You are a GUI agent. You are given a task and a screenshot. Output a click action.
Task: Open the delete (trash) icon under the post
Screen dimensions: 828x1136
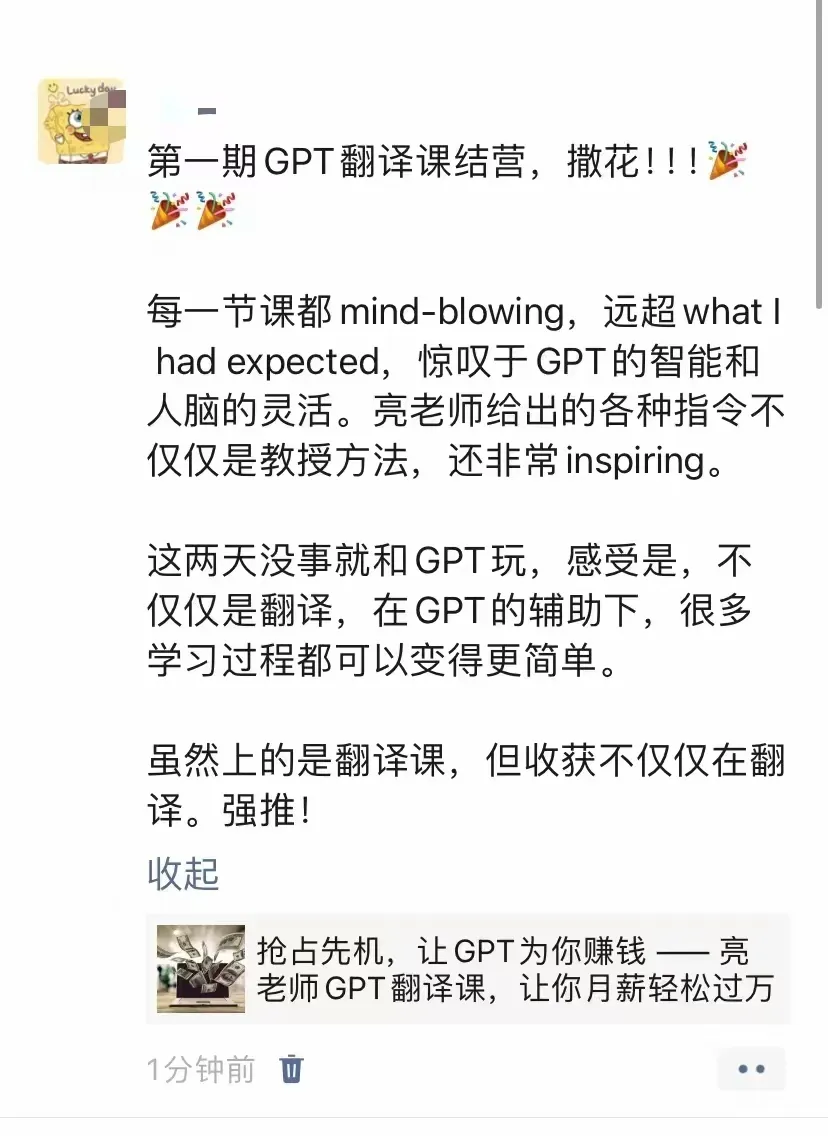(291, 1069)
